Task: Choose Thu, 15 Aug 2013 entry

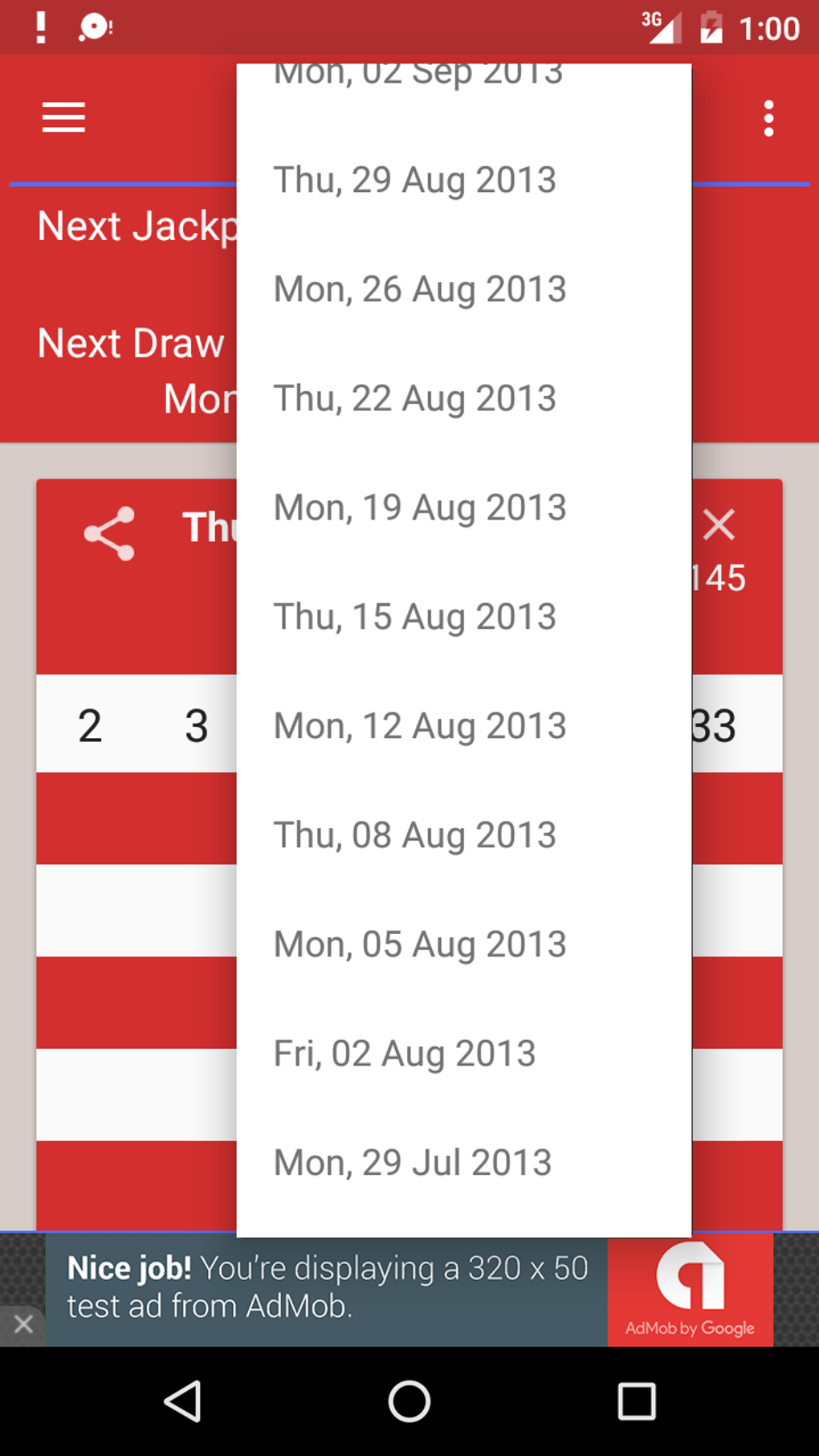Action: tap(463, 617)
